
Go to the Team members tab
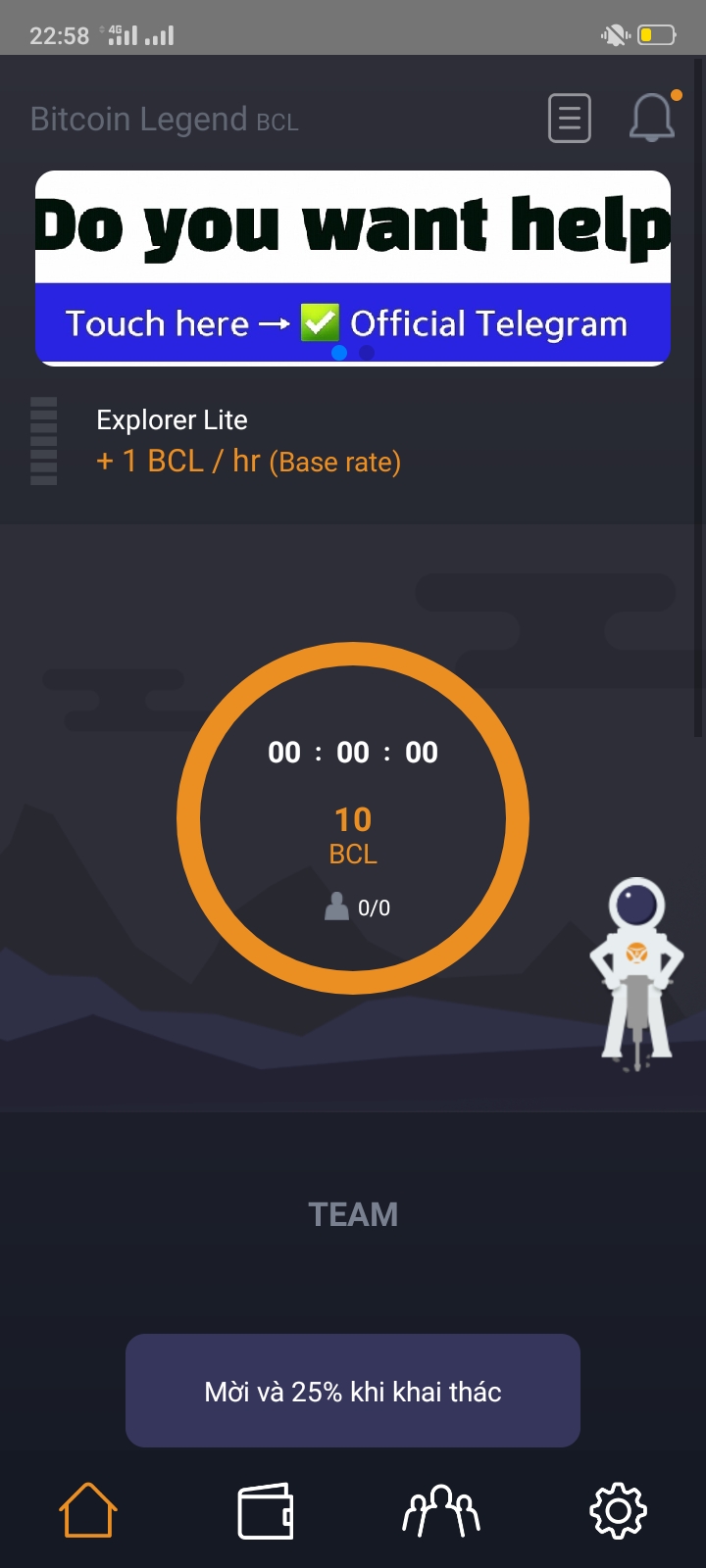441,1510
